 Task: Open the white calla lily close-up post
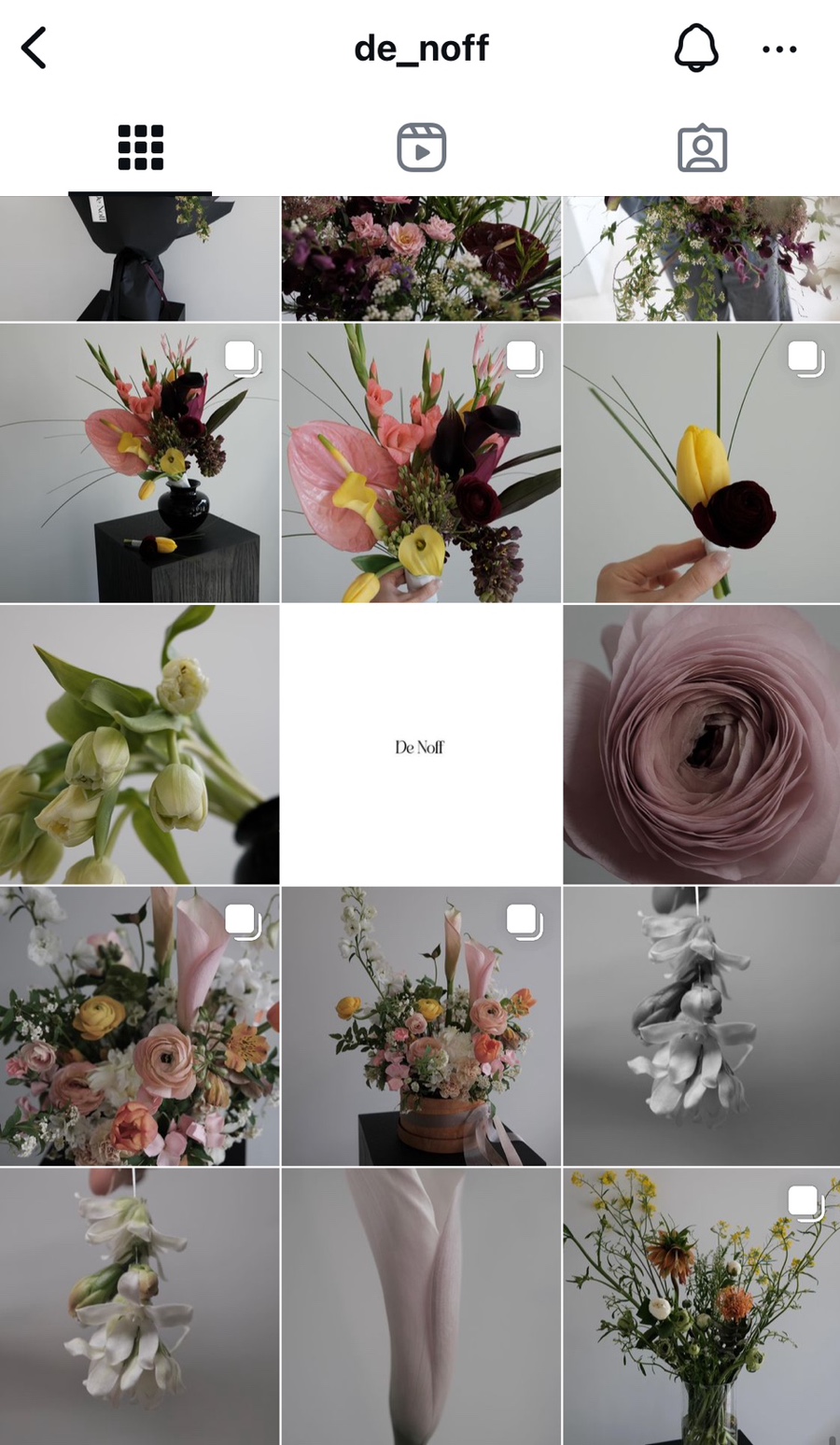(421, 1306)
